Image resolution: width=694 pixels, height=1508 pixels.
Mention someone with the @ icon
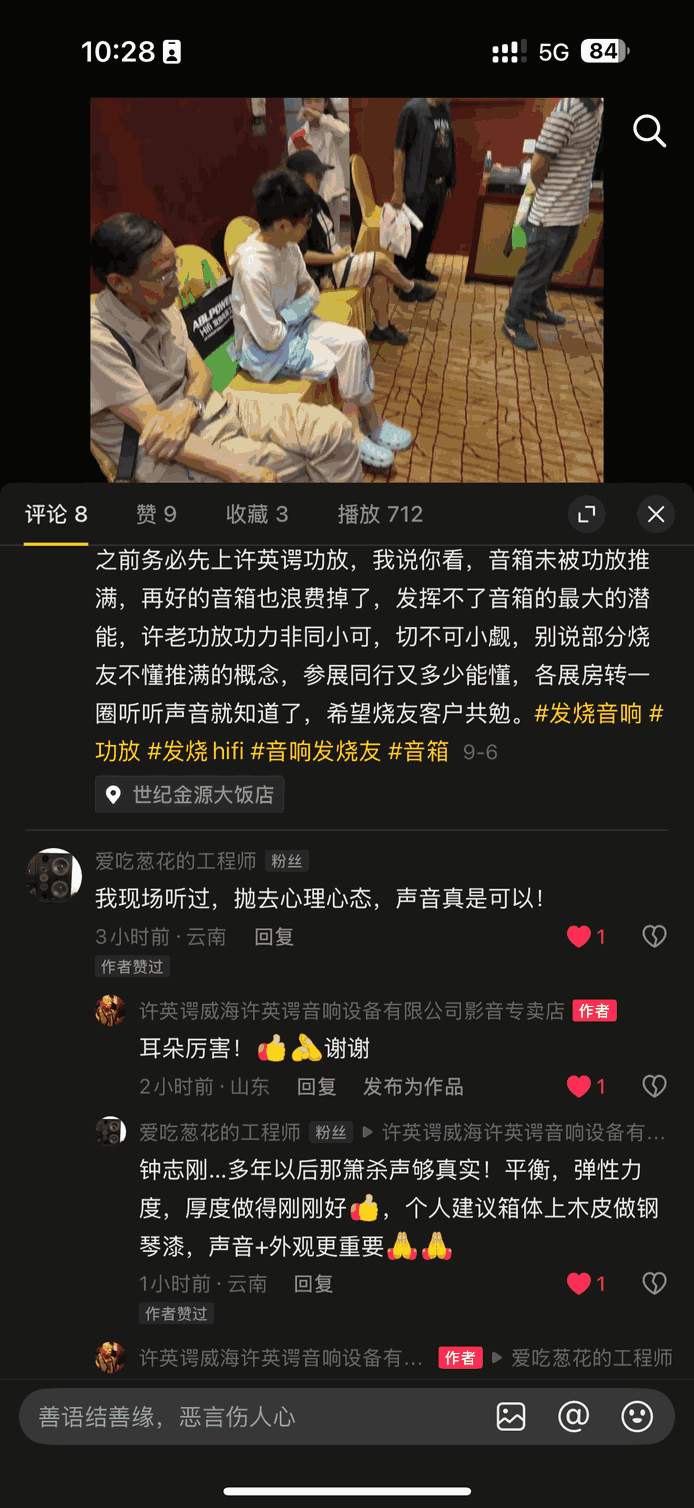pyautogui.click(x=574, y=1417)
